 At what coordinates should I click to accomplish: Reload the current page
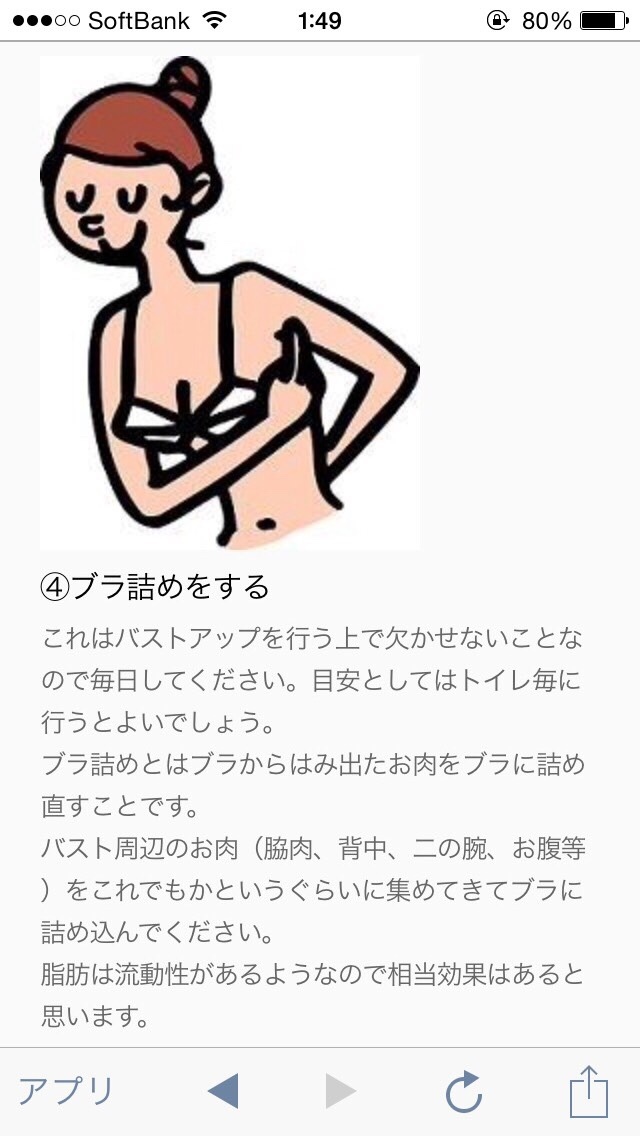[x=464, y=1091]
